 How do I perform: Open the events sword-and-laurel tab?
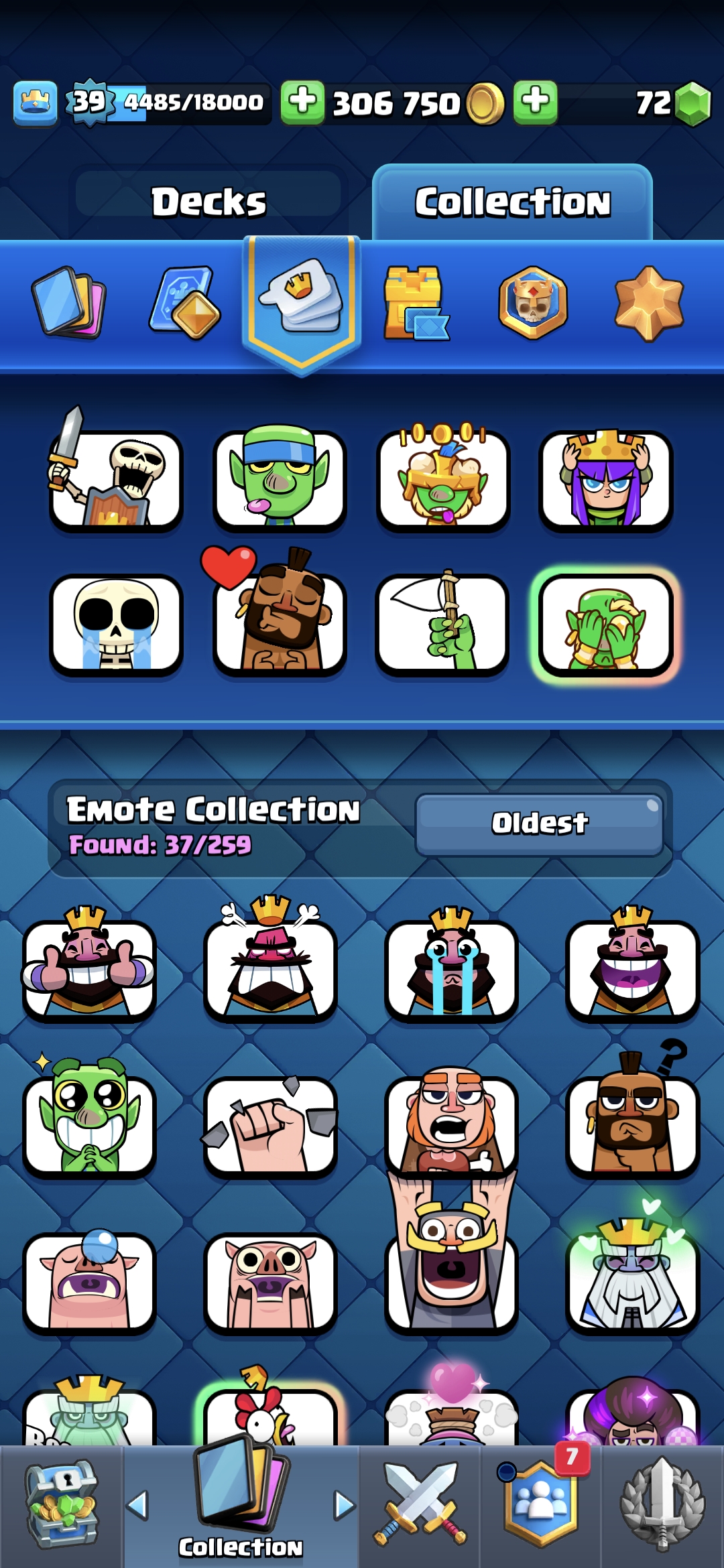coord(662,1506)
